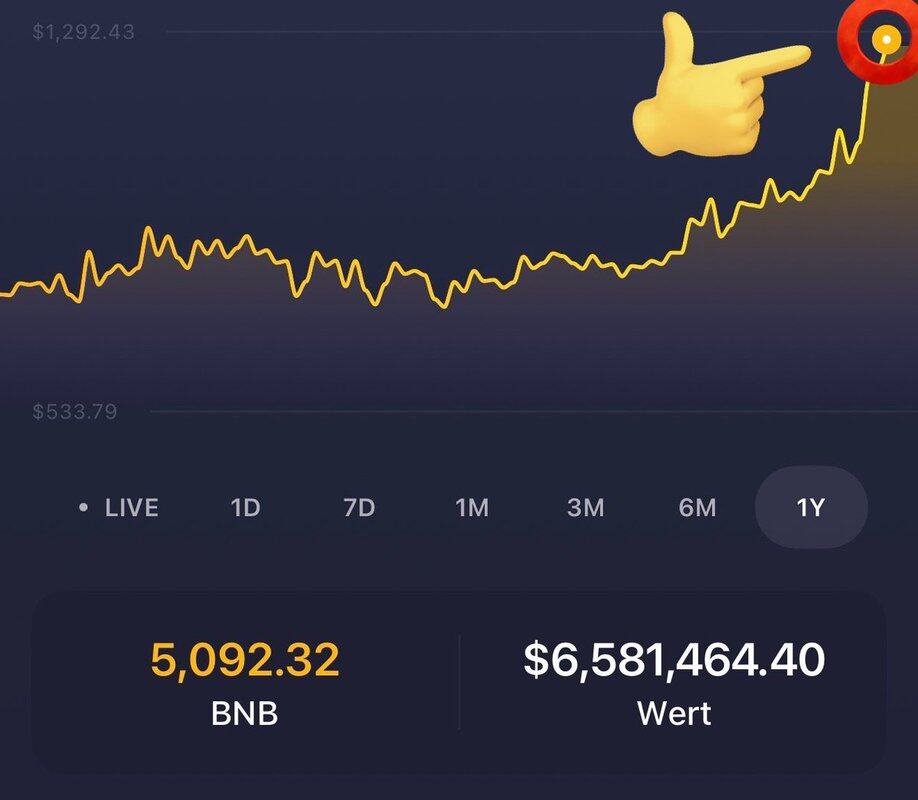View the 6M price history

pos(698,508)
